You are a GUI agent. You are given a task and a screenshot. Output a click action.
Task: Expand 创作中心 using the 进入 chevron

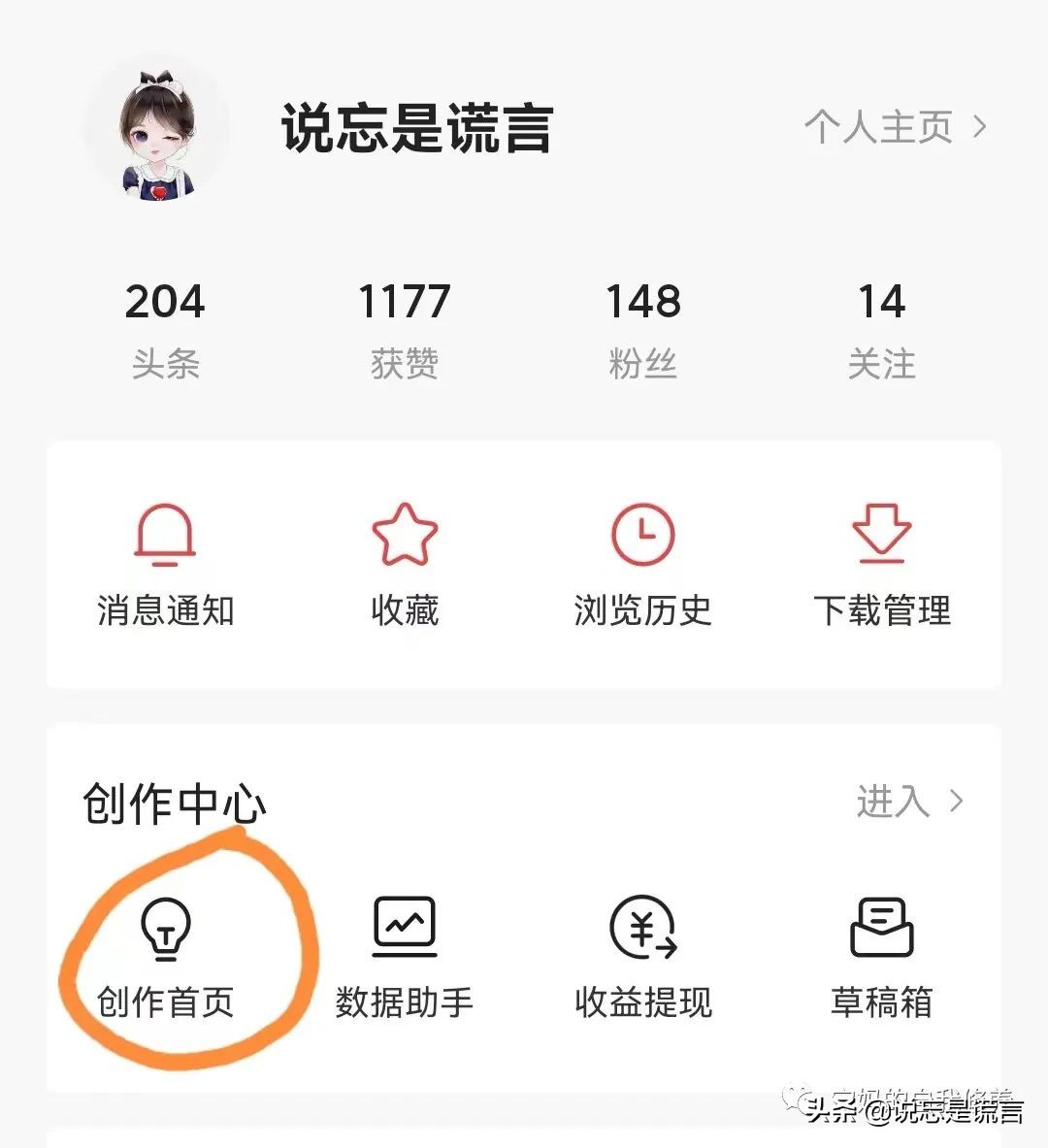coord(958,803)
